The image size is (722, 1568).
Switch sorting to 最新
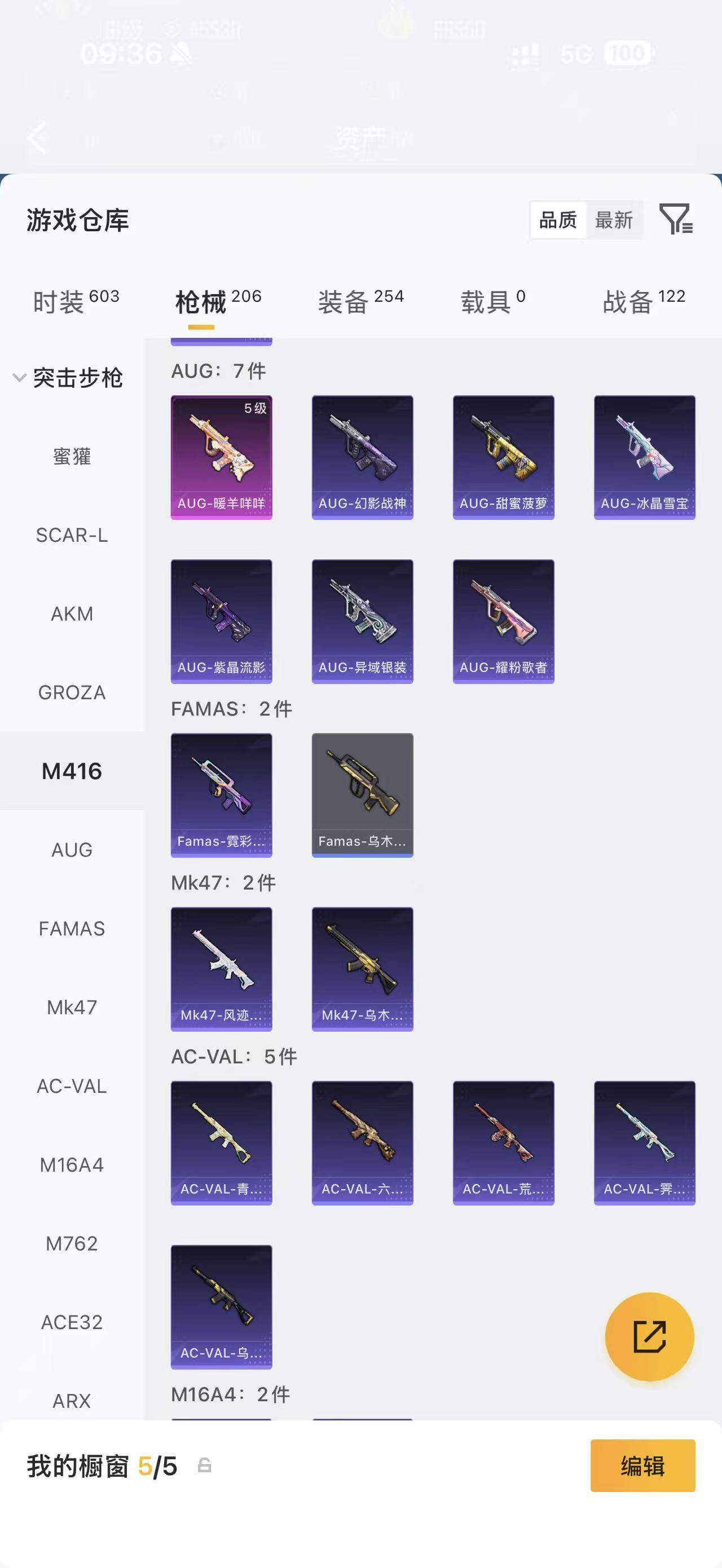point(614,220)
